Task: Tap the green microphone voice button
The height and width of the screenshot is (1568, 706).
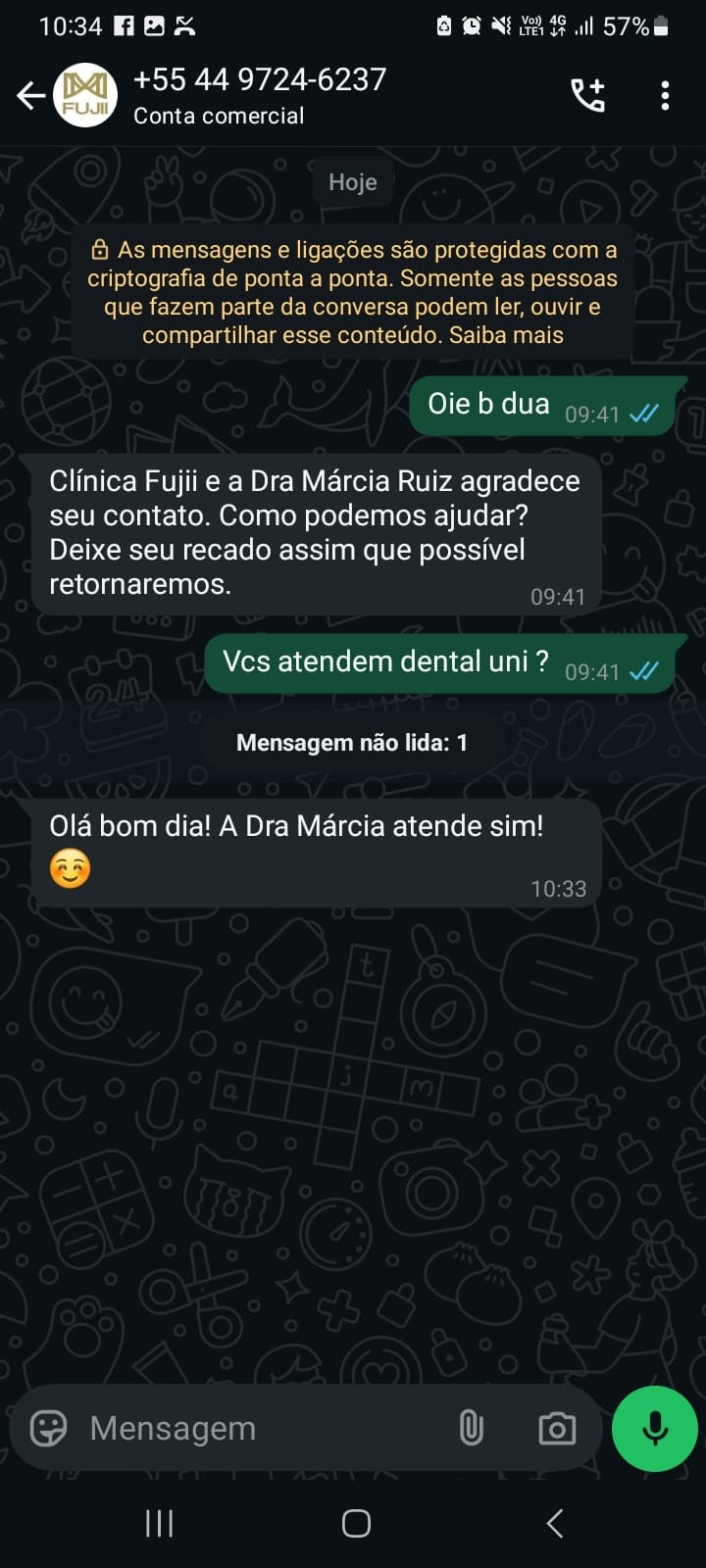Action: click(654, 1428)
